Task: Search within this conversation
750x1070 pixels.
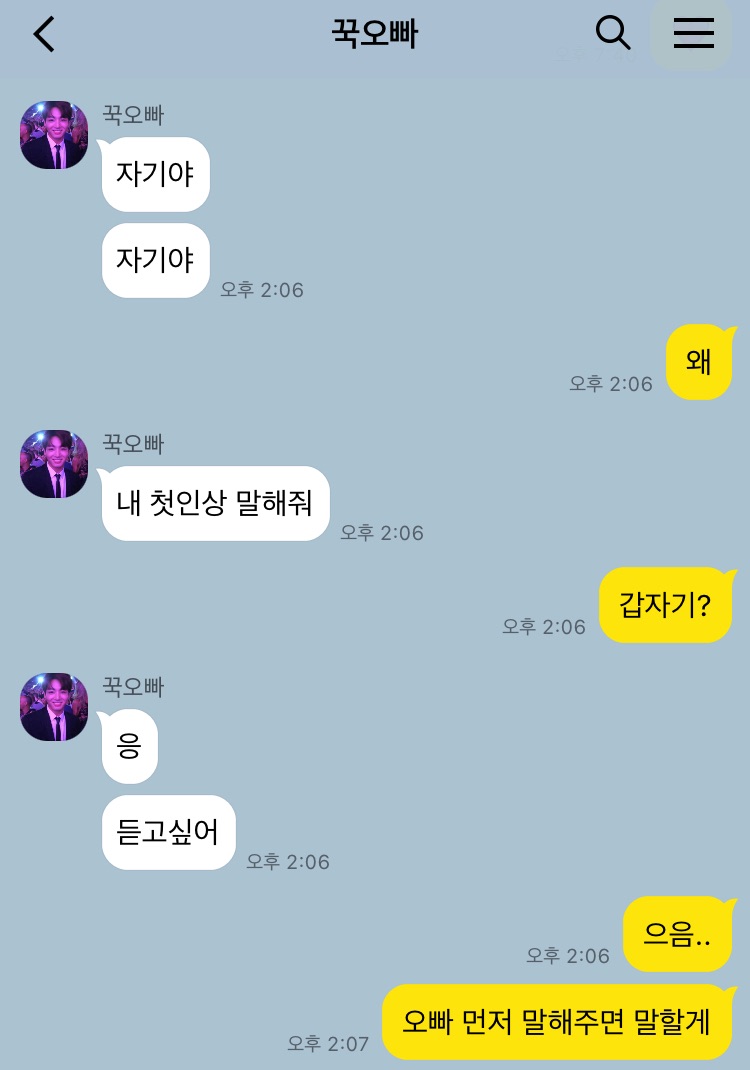Action: click(612, 34)
